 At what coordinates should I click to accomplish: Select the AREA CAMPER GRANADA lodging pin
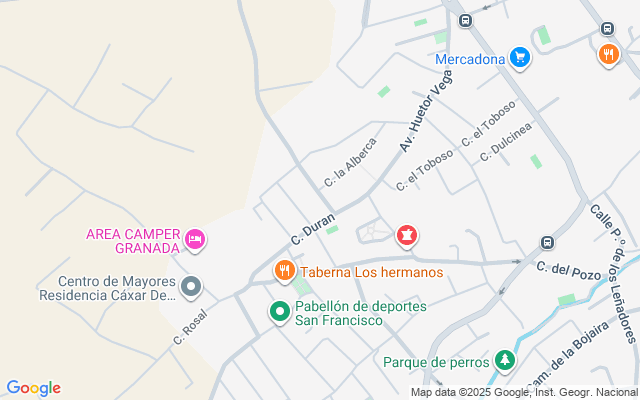point(196,238)
